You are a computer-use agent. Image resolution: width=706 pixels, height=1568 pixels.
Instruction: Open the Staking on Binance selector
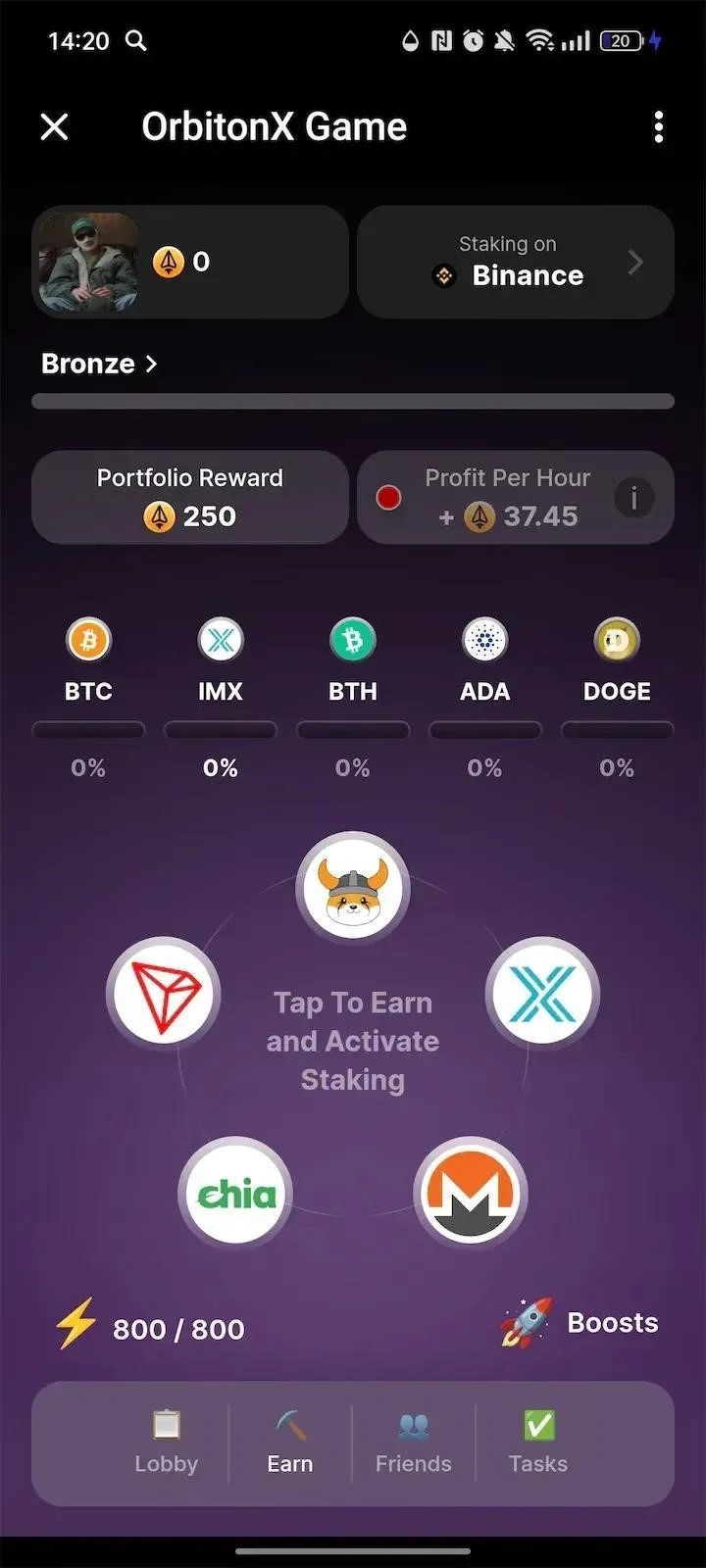[516, 262]
